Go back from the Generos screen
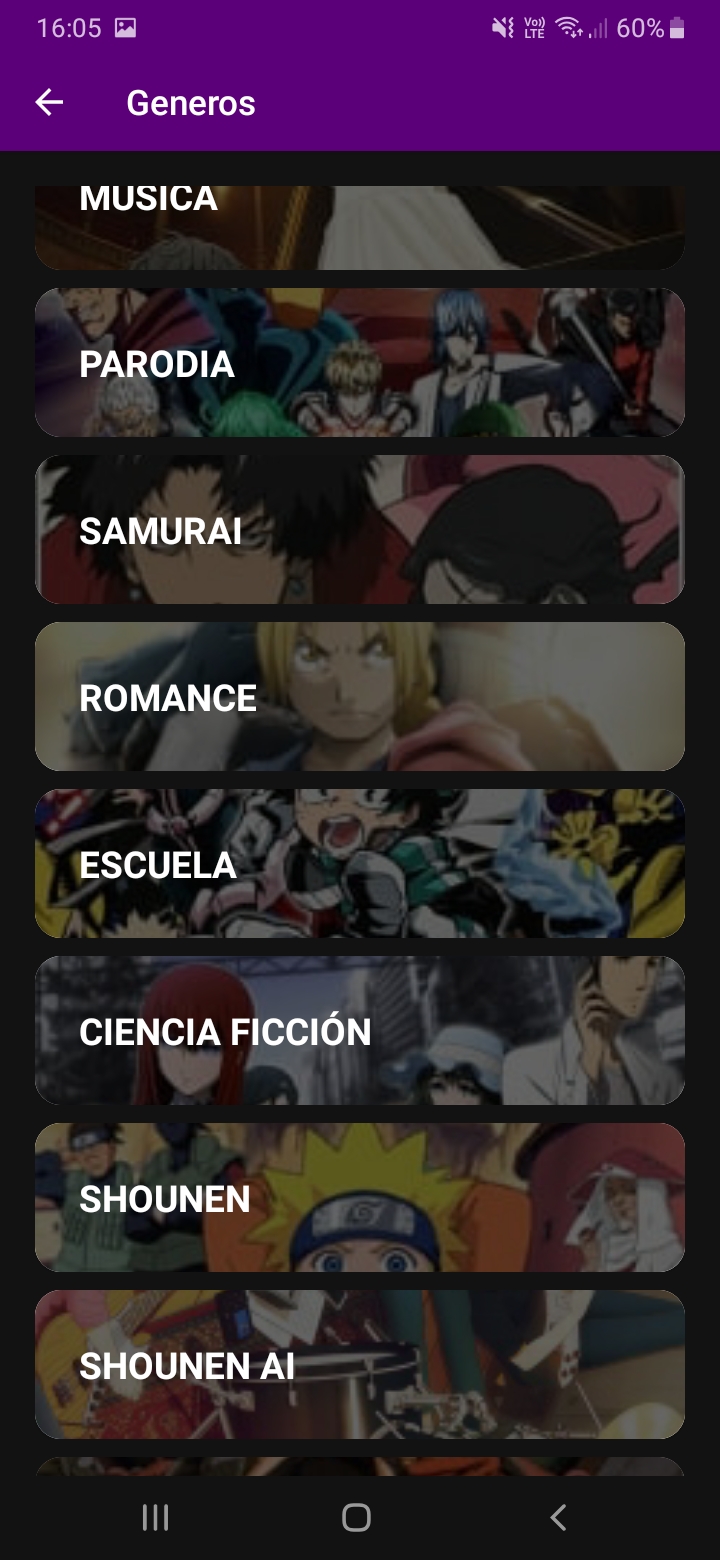This screenshot has height=1560, width=720. pyautogui.click(x=49, y=102)
